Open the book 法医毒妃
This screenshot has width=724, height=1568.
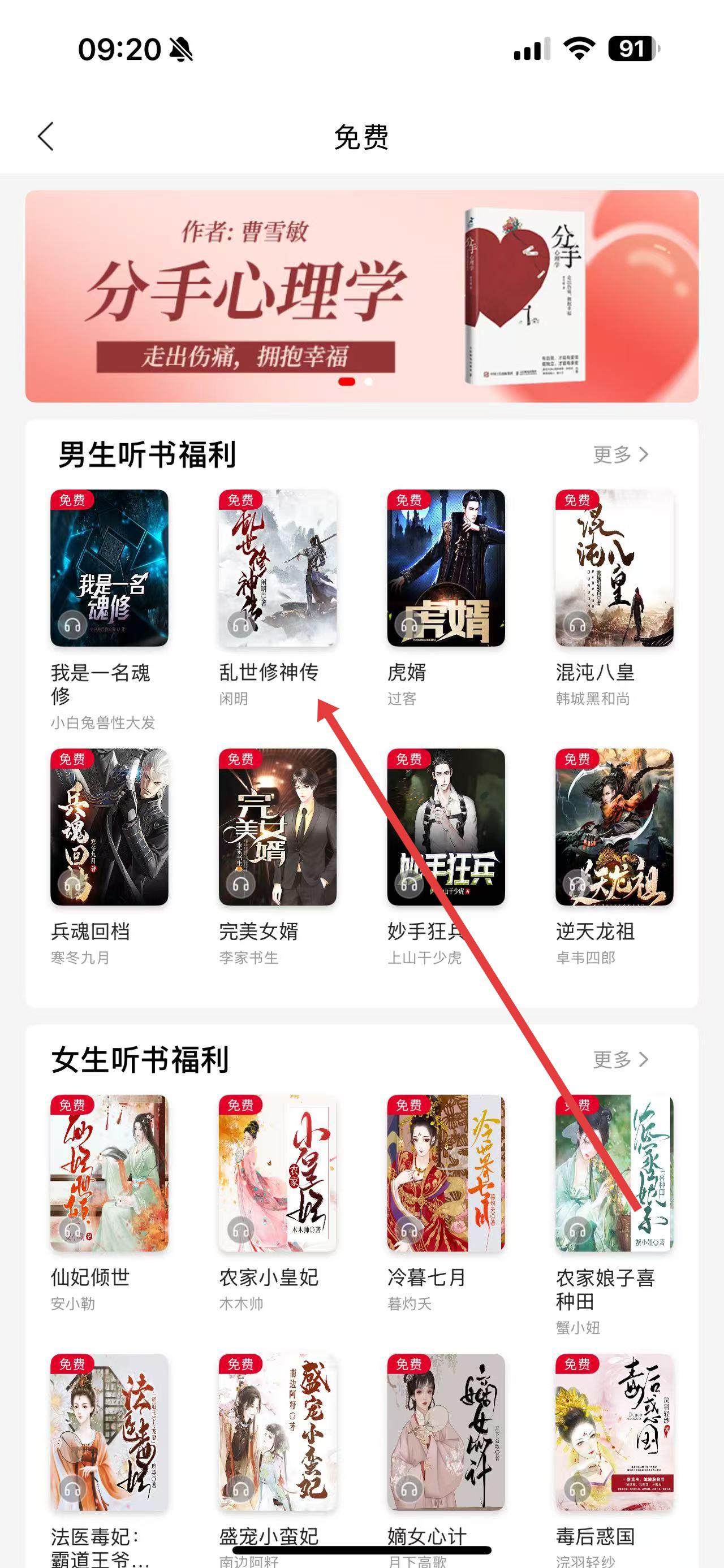(x=110, y=1432)
